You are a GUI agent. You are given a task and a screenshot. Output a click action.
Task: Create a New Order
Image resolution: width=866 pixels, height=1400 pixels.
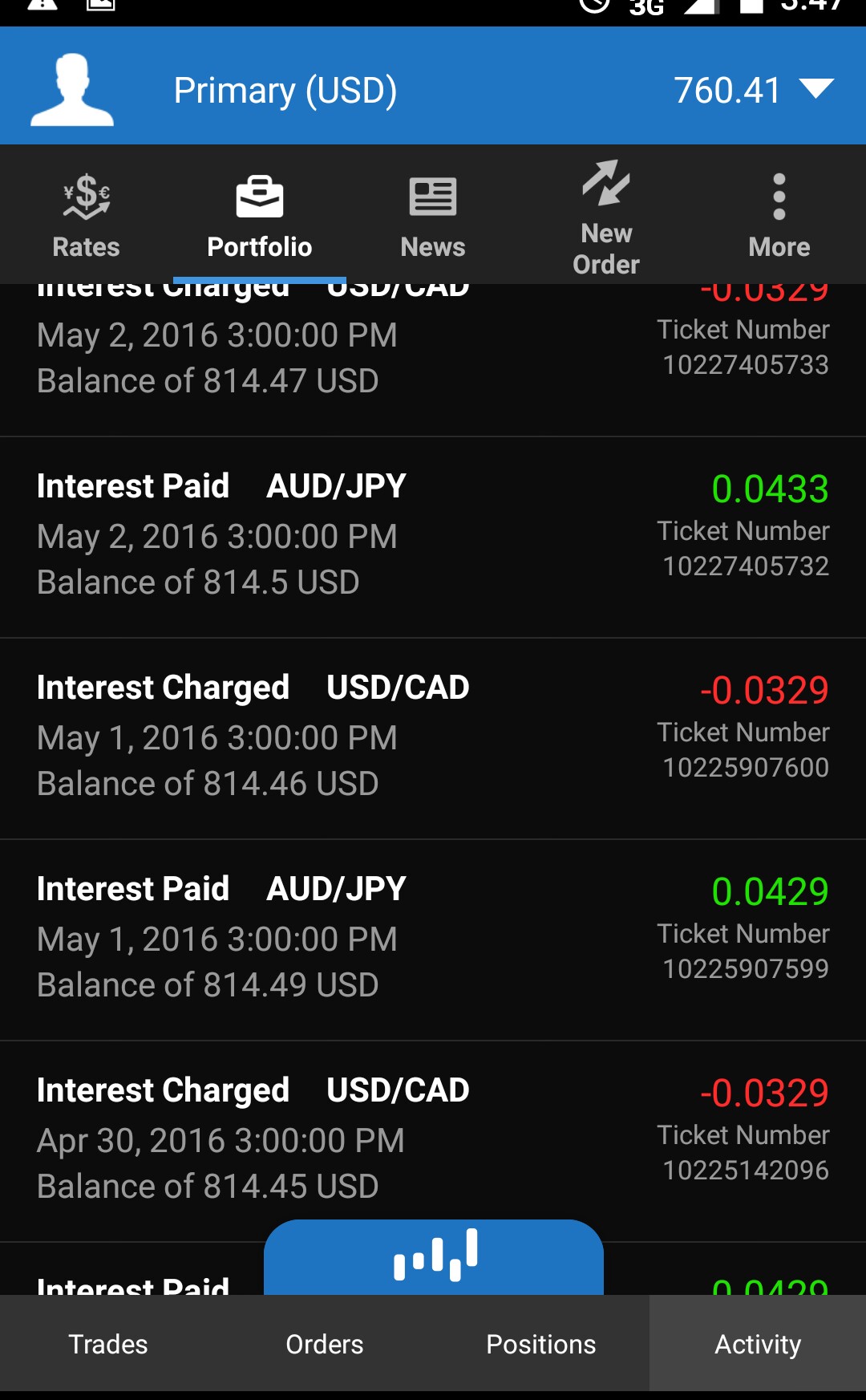tap(606, 217)
